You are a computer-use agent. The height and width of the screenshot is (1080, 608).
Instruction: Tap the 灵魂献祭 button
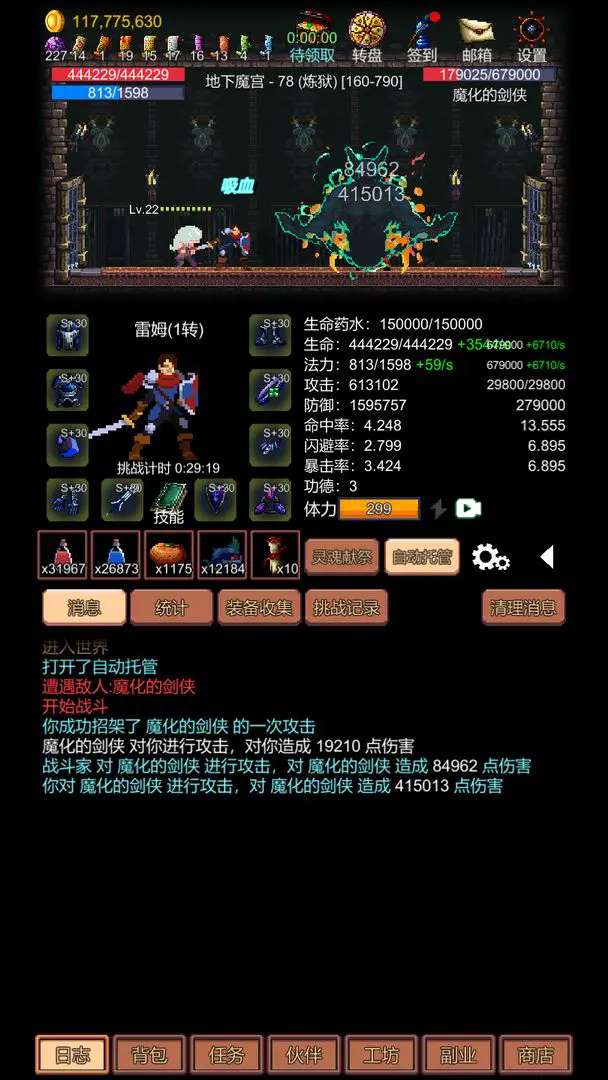click(x=340, y=557)
